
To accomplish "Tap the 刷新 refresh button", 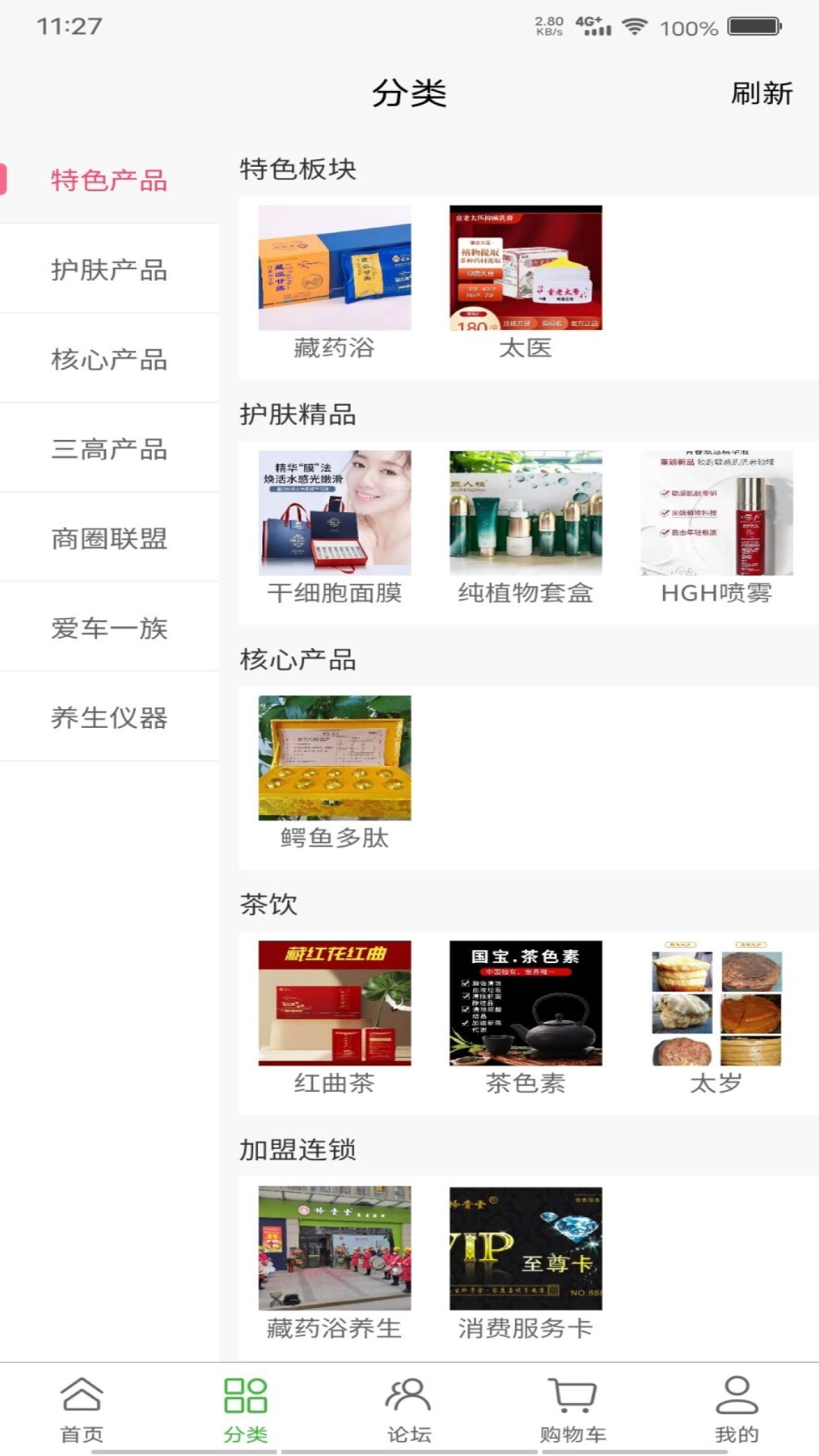I will pyautogui.click(x=761, y=94).
